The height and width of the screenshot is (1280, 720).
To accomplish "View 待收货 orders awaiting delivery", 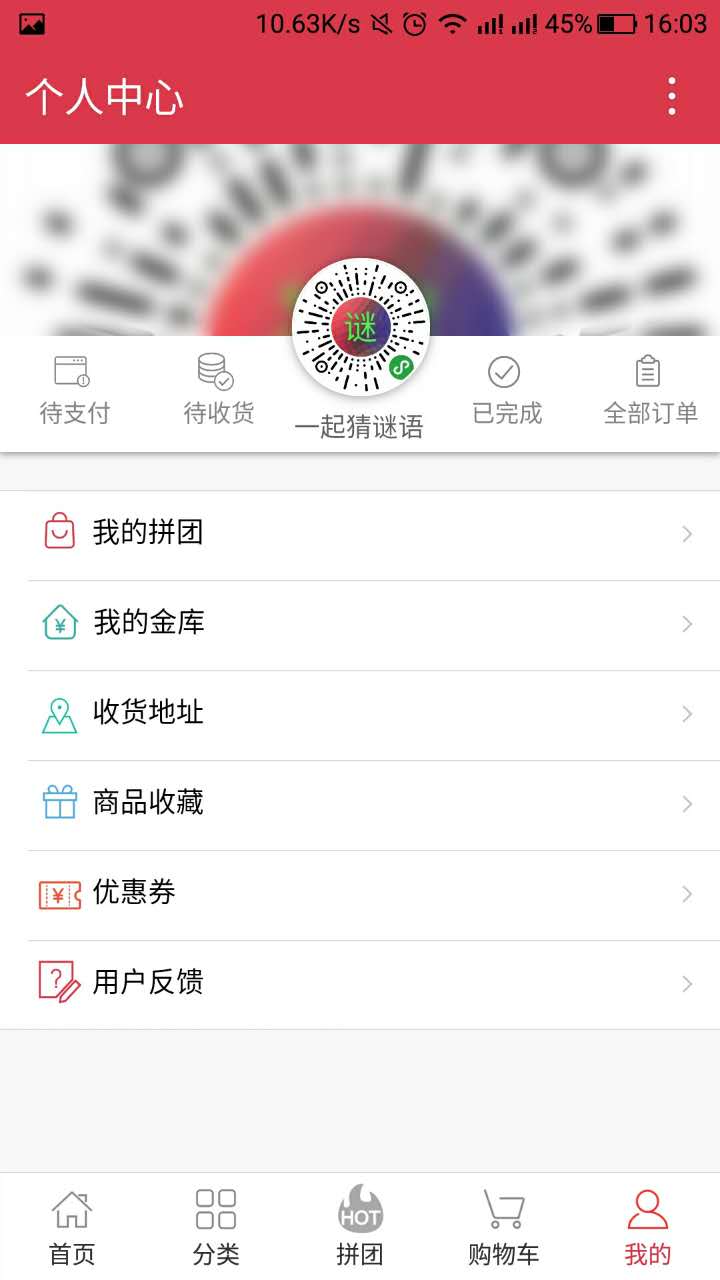I will click(217, 390).
